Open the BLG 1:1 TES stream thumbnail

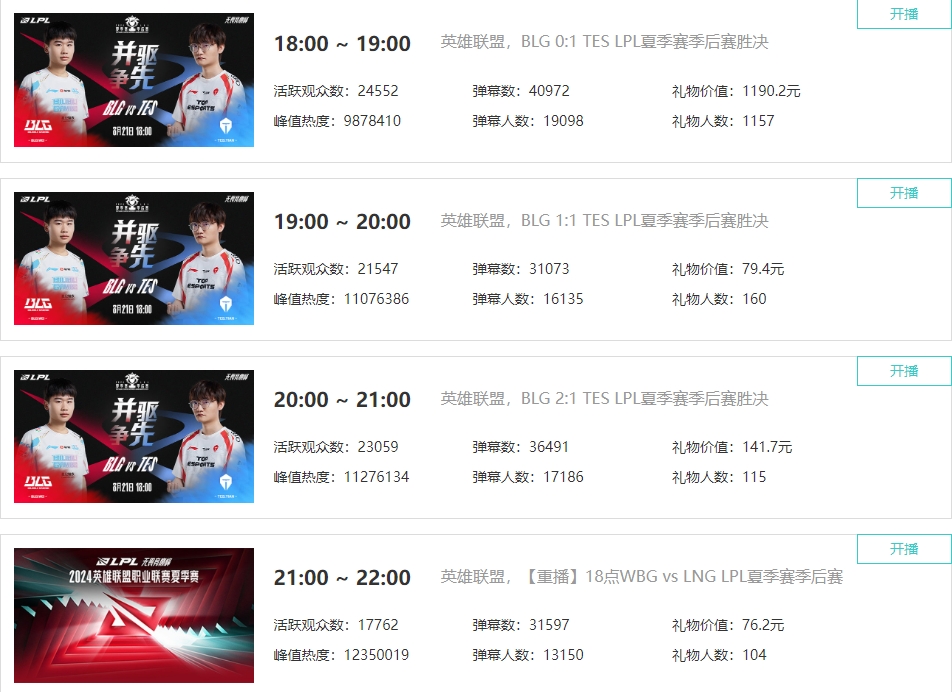(134, 258)
